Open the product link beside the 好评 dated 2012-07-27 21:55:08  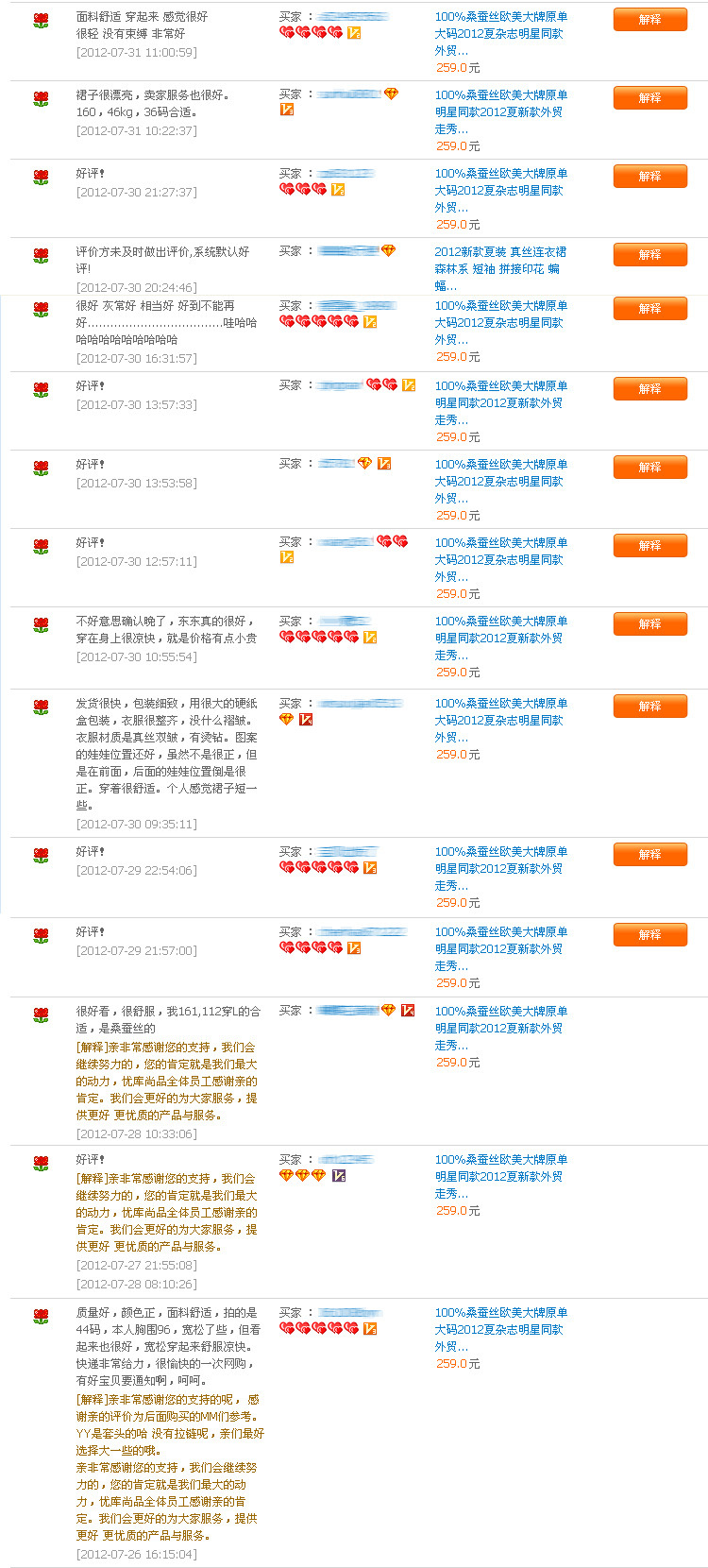500,1177
